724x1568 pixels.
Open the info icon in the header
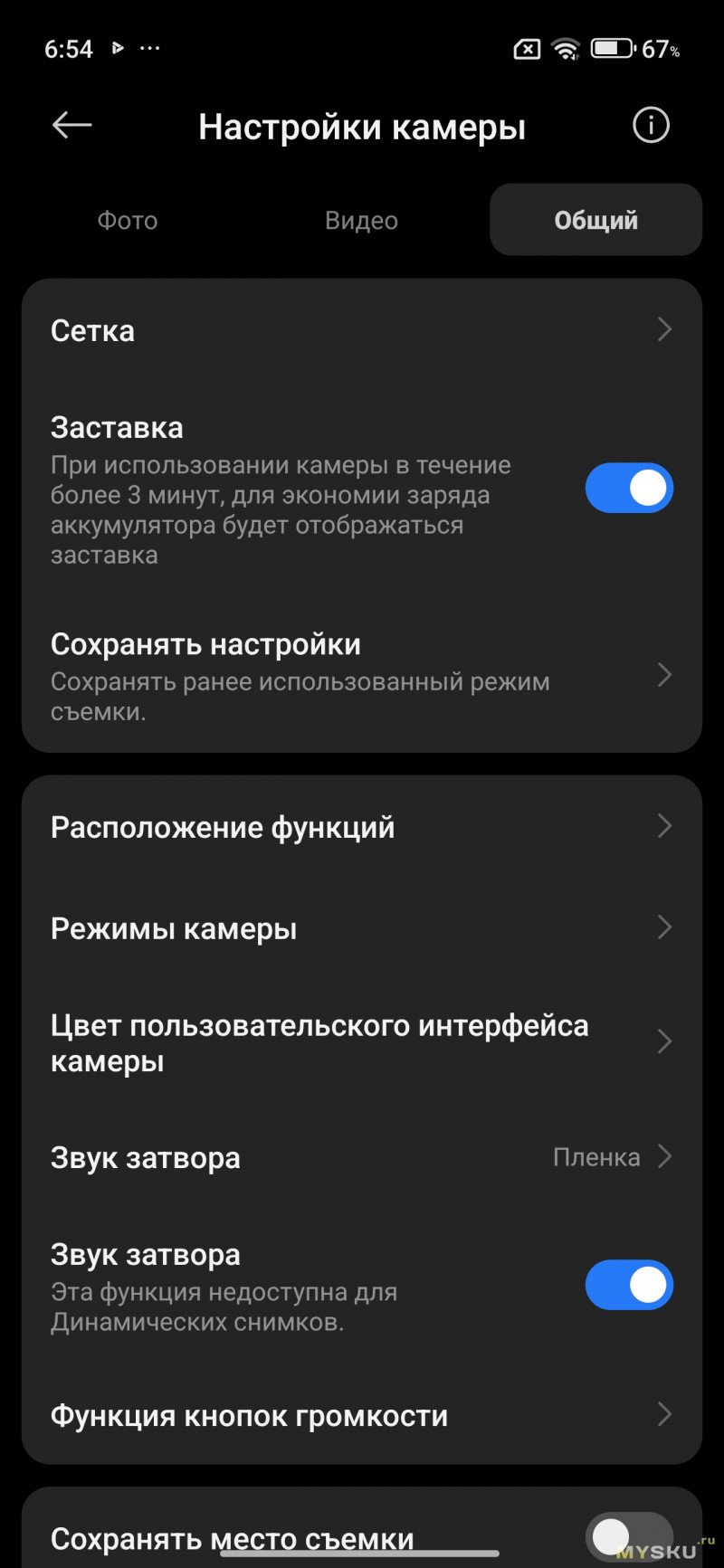(651, 126)
